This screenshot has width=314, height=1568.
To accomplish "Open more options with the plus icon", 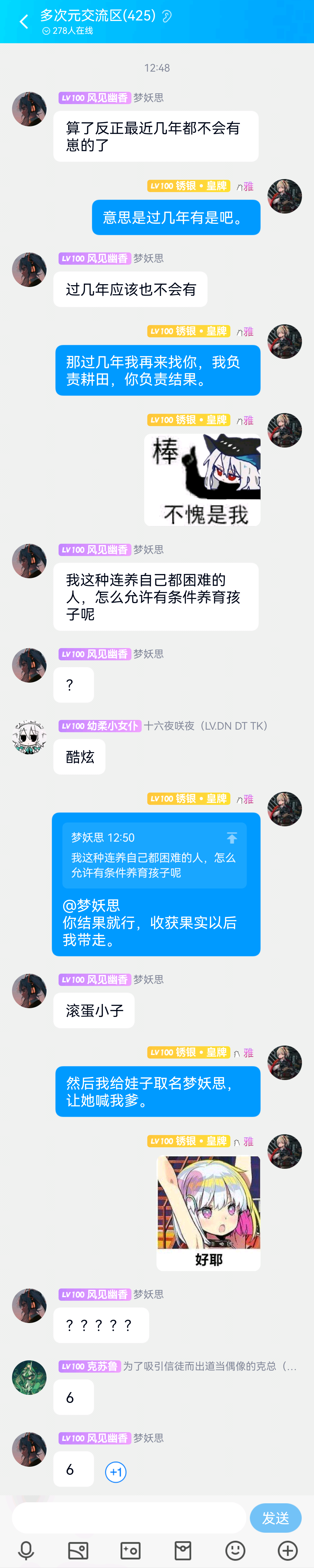I will (x=287, y=1550).
